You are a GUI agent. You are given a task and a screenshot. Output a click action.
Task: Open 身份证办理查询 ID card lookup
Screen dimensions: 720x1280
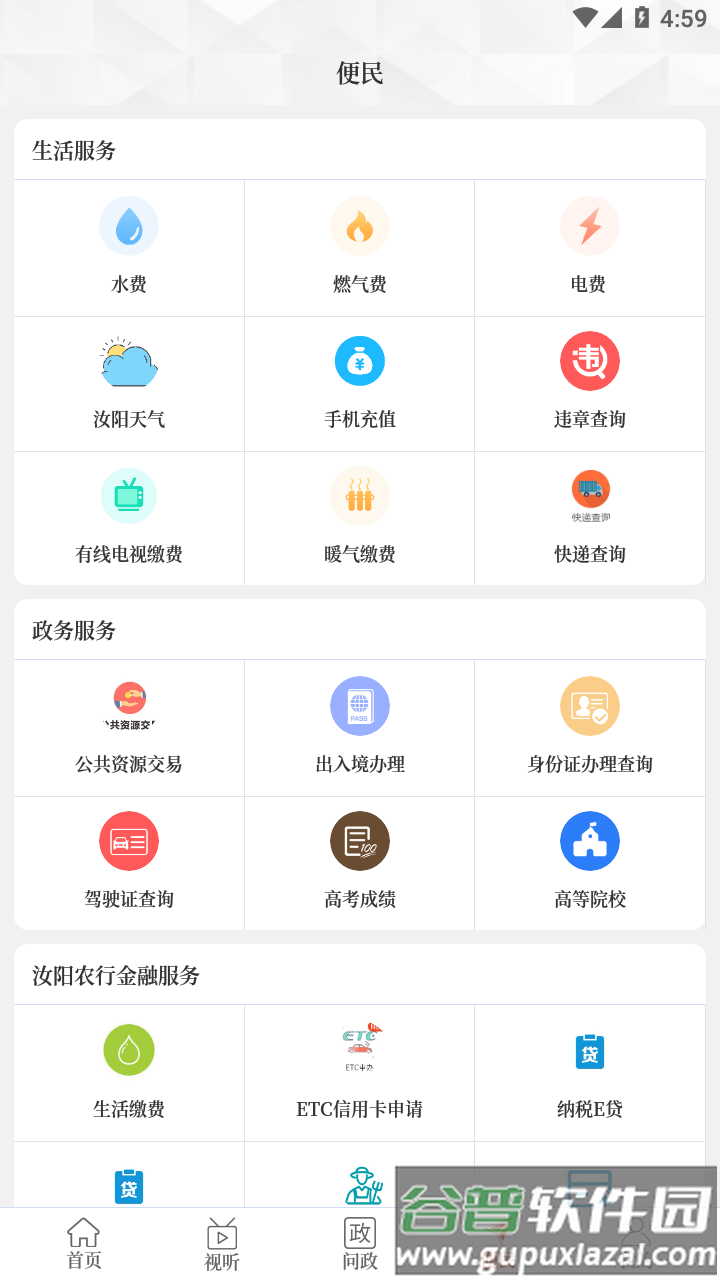click(589, 727)
